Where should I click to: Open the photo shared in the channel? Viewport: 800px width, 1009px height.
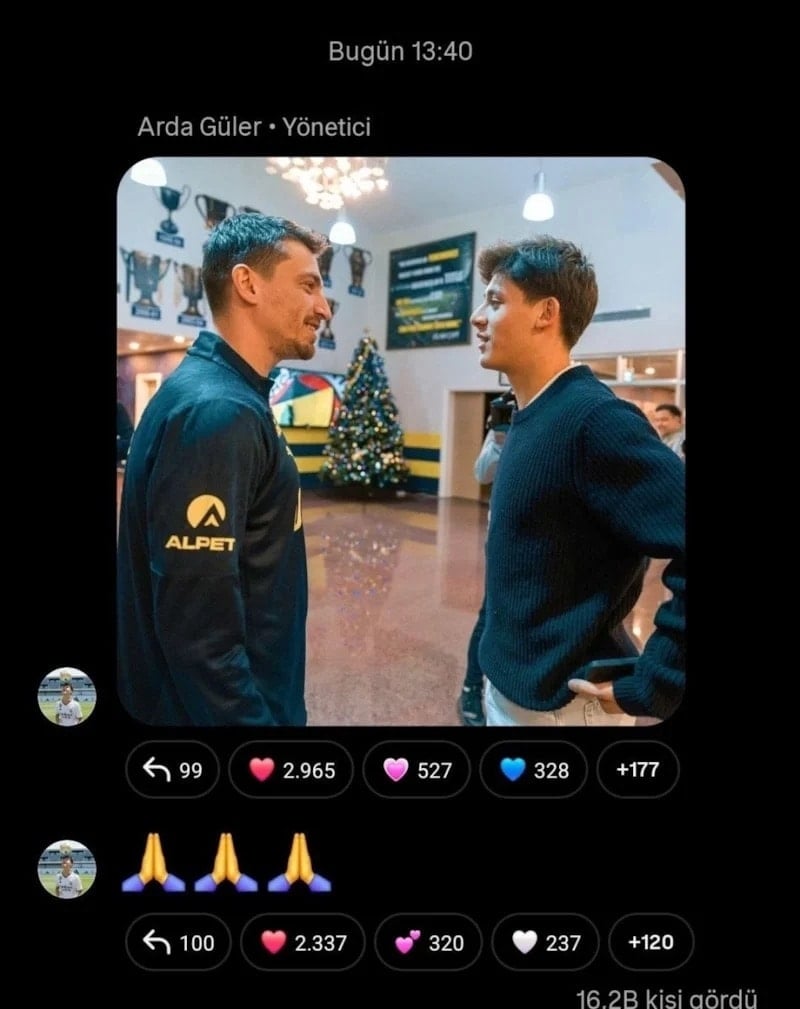(x=400, y=441)
